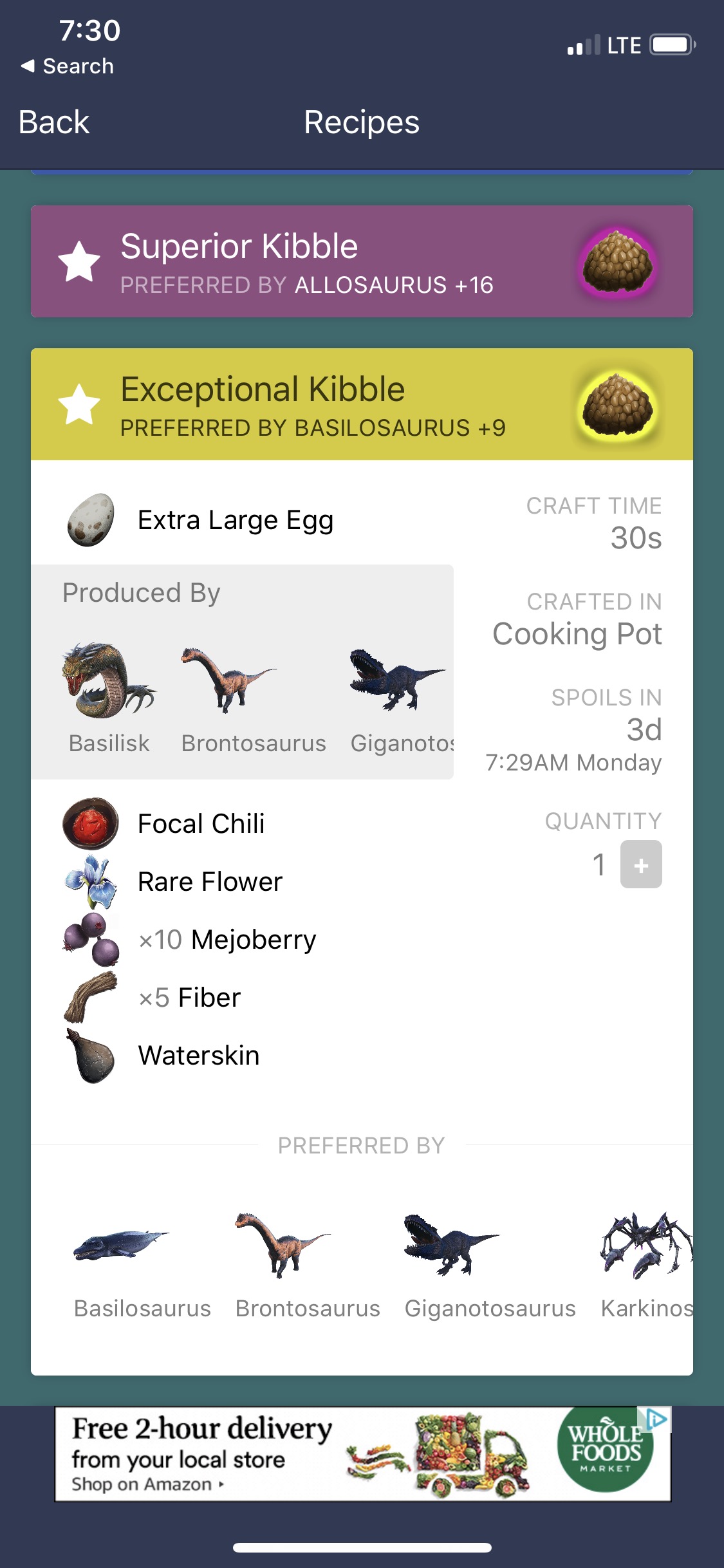This screenshot has width=724, height=1568.
Task: View the Focal Chili ingredient
Action: pos(201,824)
